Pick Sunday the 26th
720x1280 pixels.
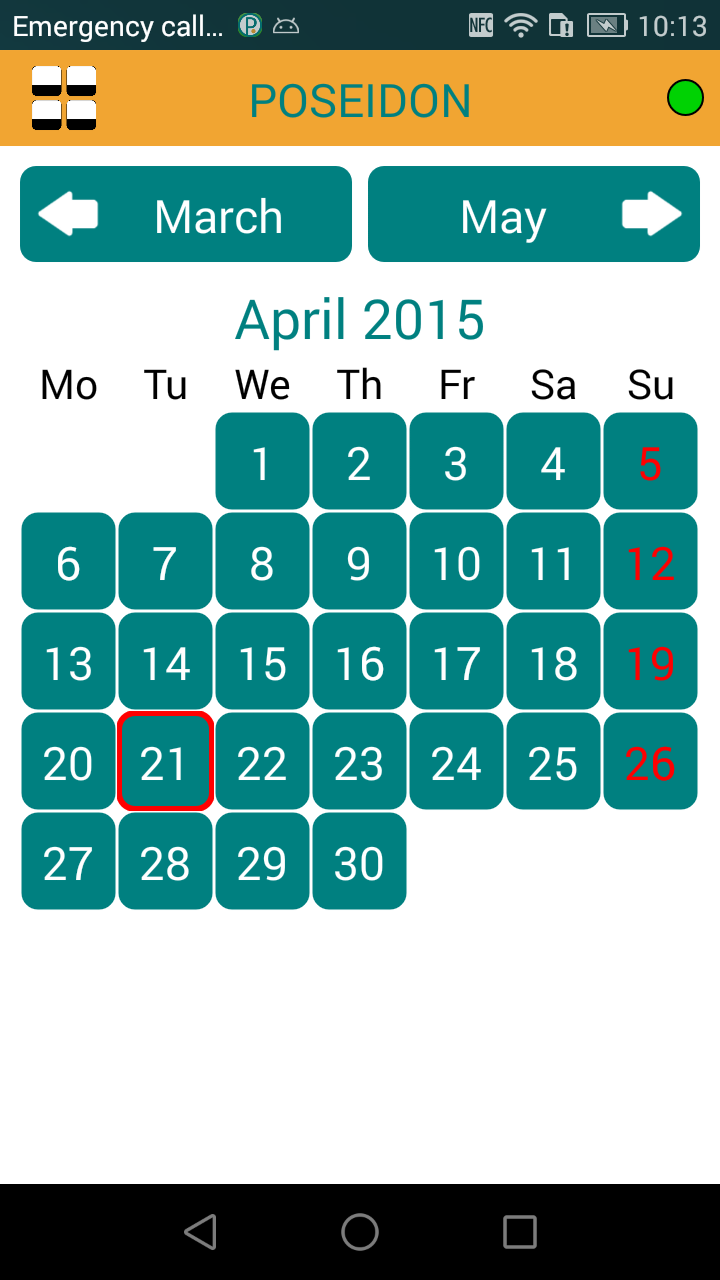click(x=650, y=761)
